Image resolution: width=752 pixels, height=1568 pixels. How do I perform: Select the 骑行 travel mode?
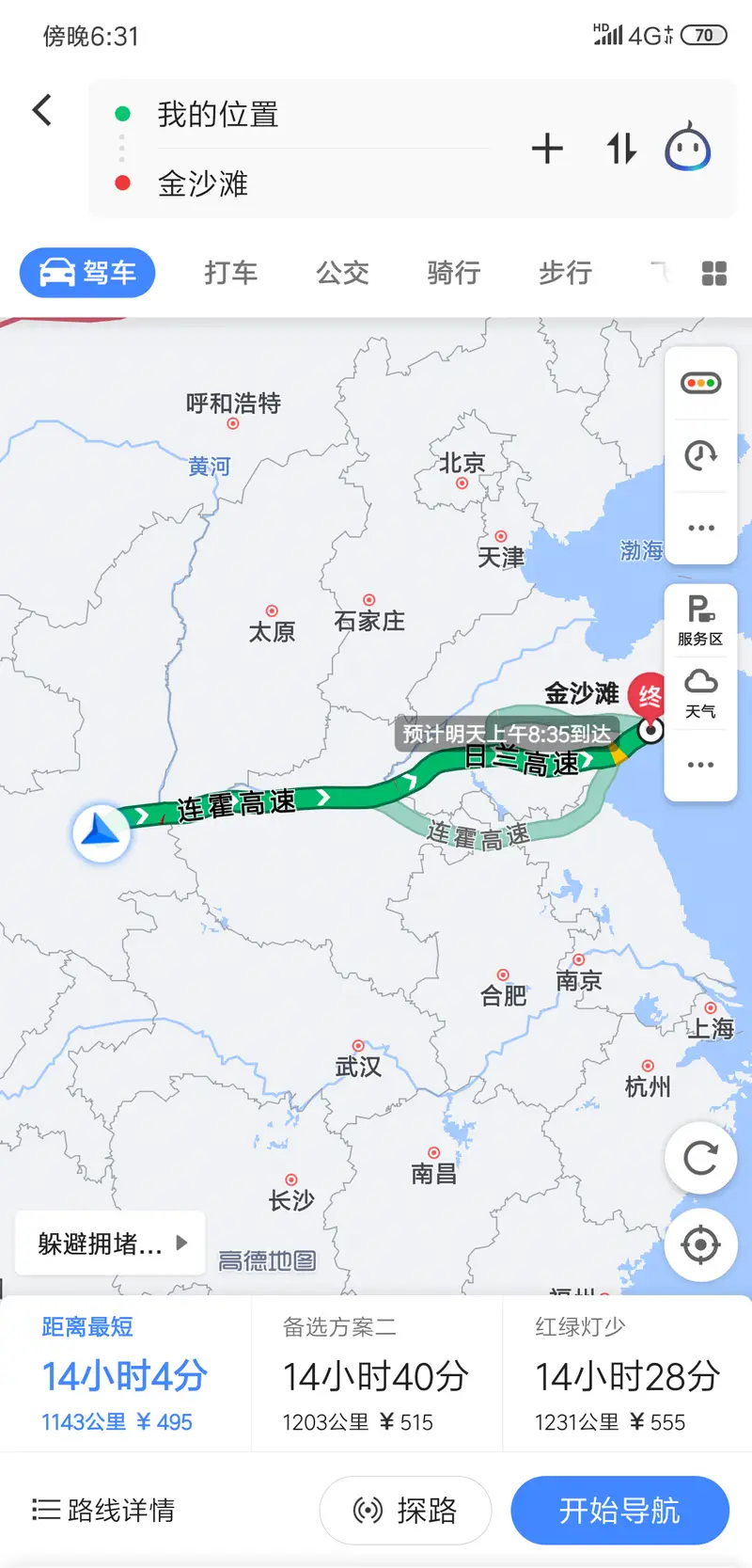point(454,273)
